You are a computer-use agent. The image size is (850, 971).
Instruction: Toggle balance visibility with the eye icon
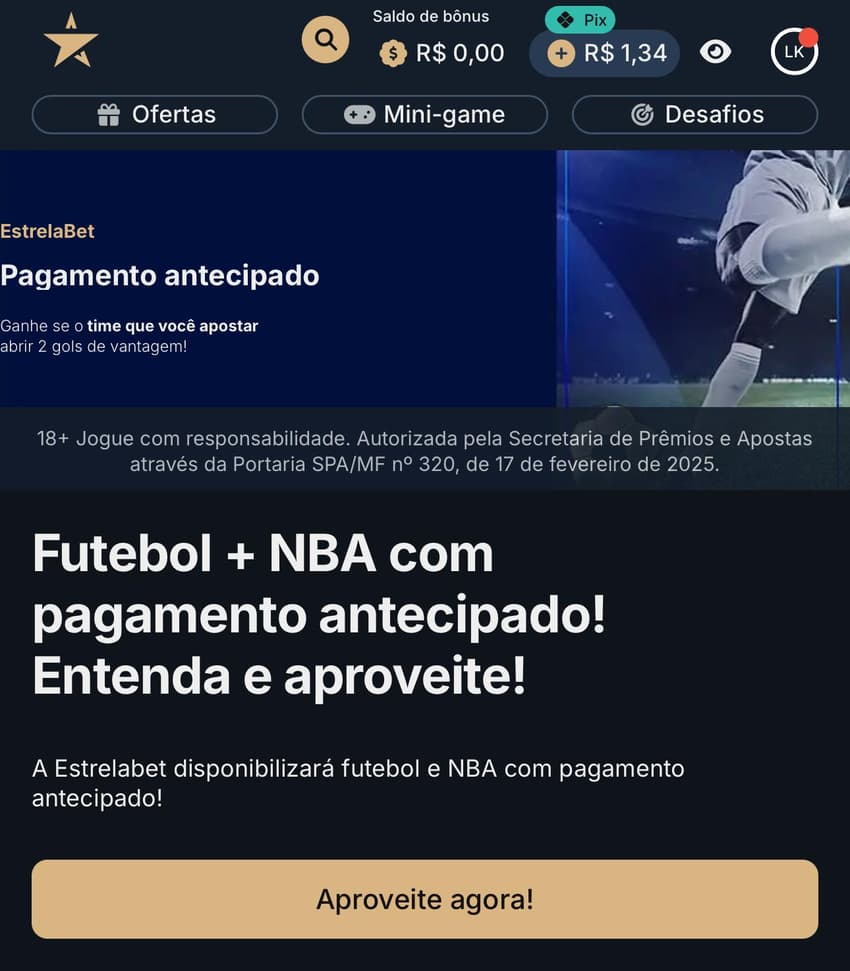(x=717, y=53)
